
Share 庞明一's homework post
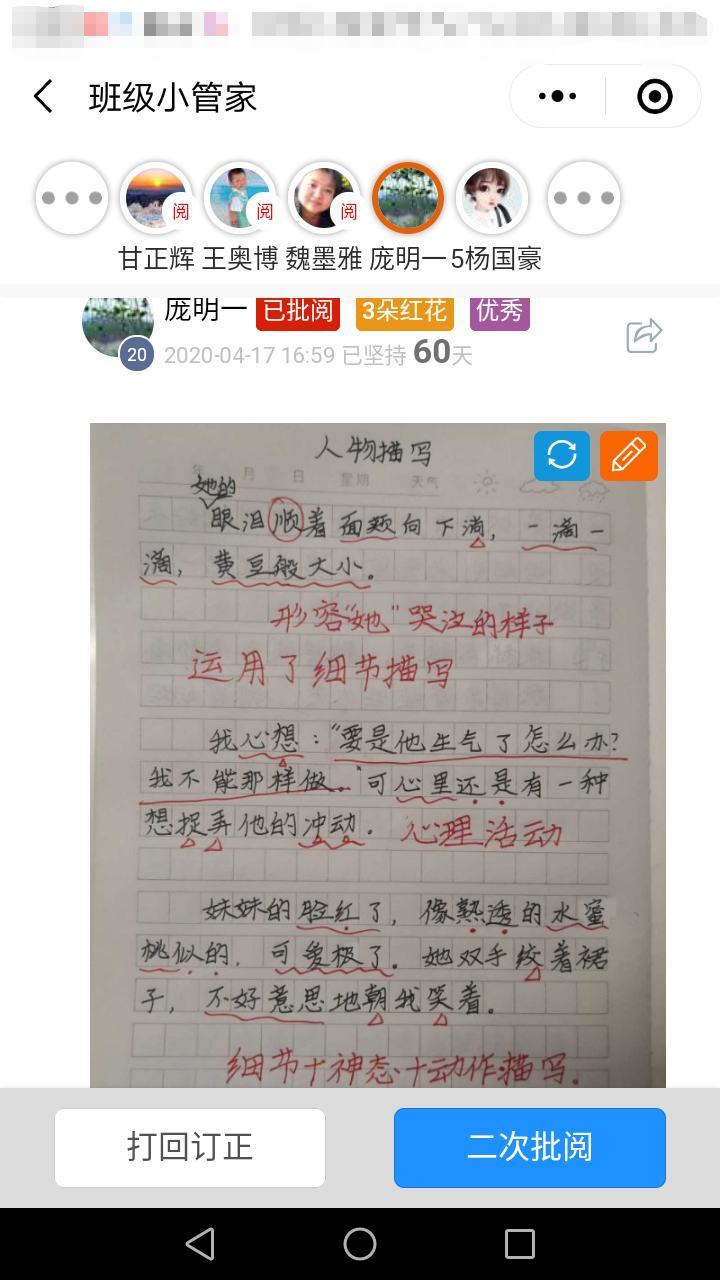644,336
